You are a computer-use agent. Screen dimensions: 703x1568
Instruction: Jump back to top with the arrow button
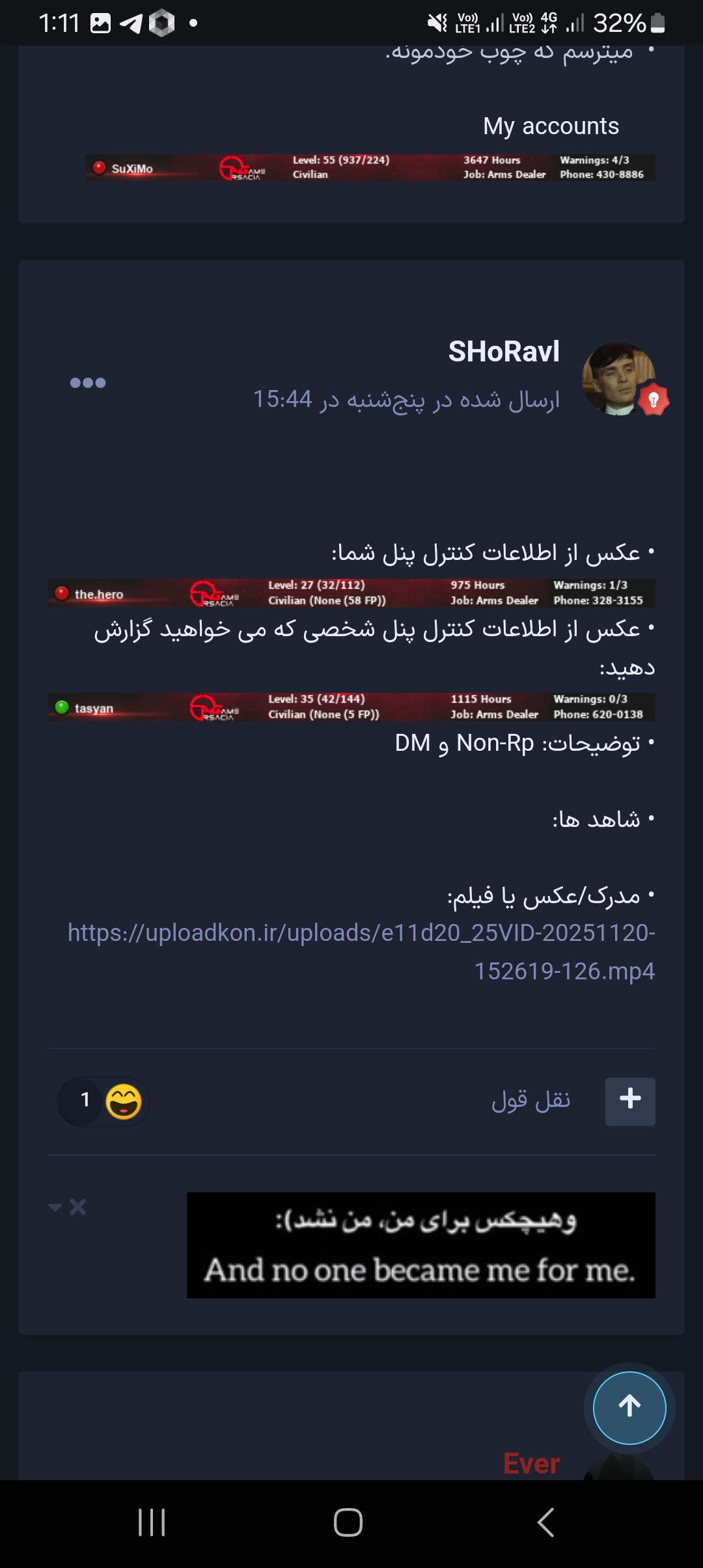point(629,1407)
